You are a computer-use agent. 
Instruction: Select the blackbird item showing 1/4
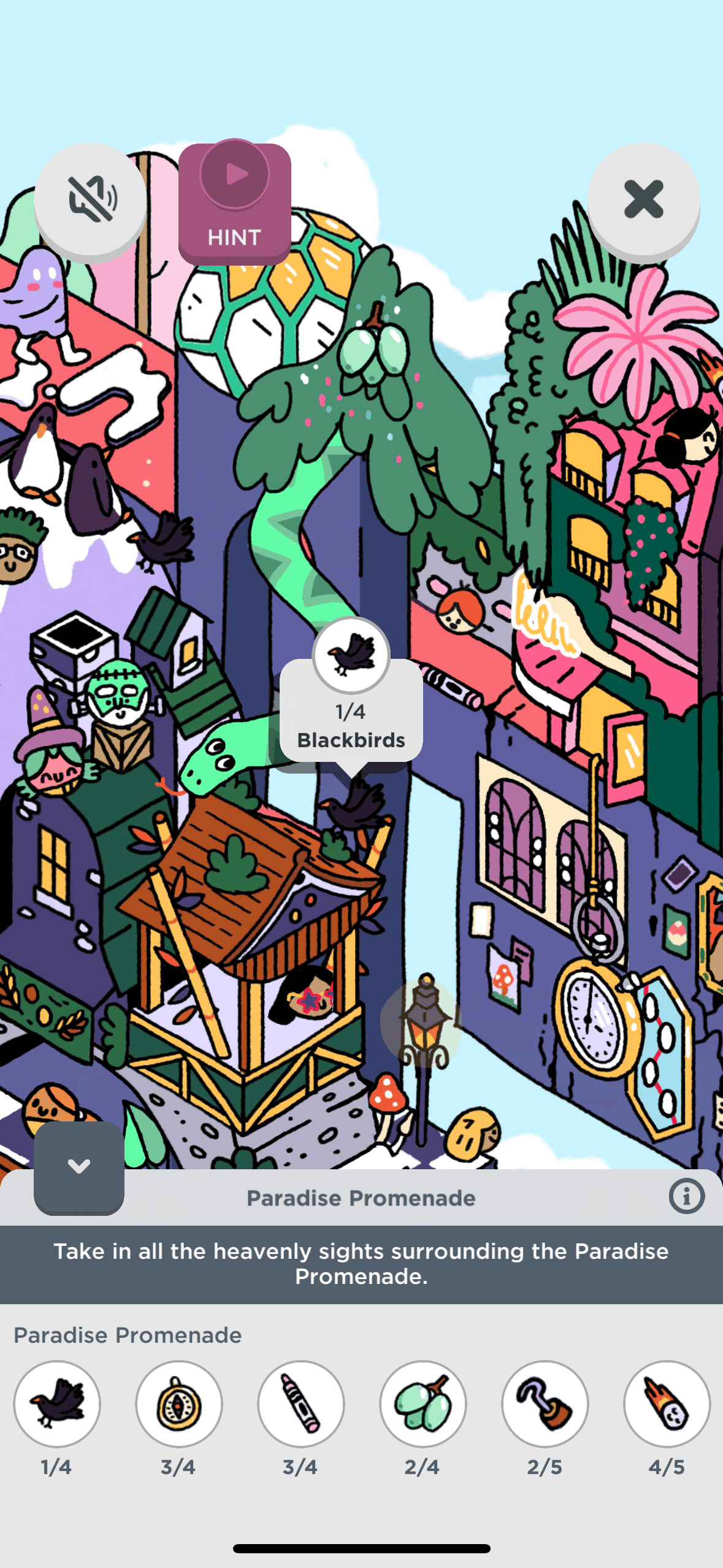coord(57,1404)
